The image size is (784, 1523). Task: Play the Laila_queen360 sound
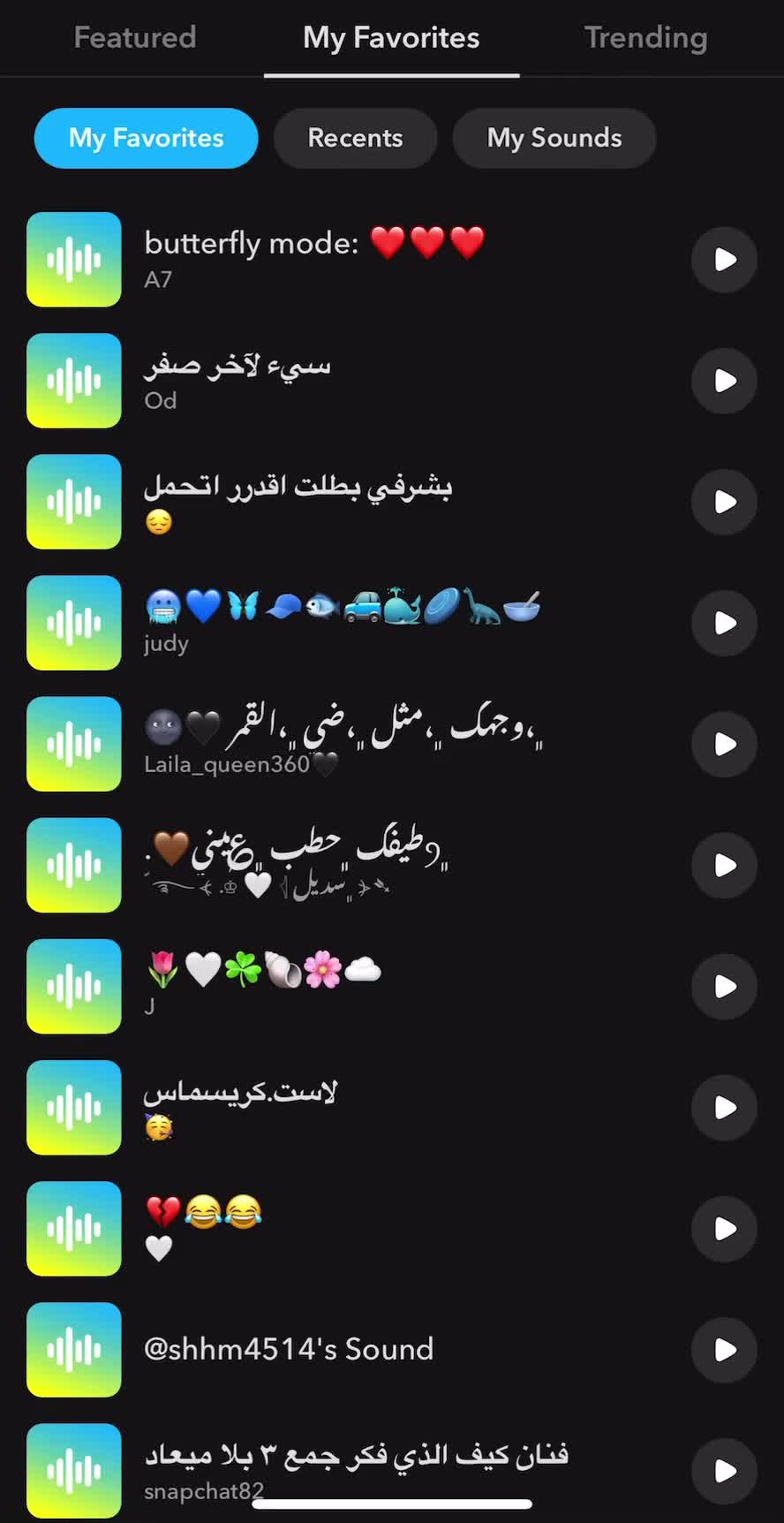tap(724, 744)
